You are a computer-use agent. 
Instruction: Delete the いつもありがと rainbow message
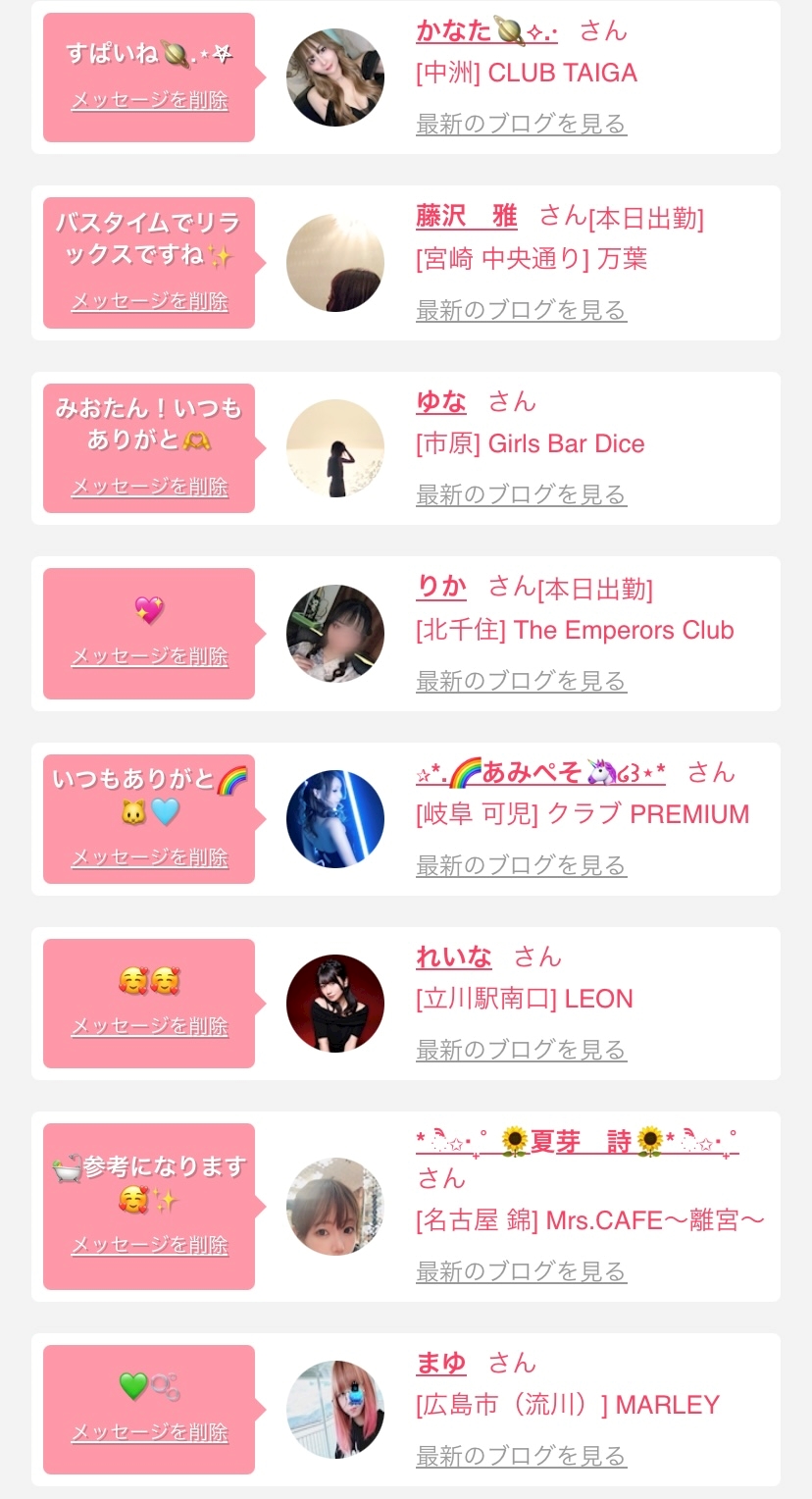click(149, 857)
